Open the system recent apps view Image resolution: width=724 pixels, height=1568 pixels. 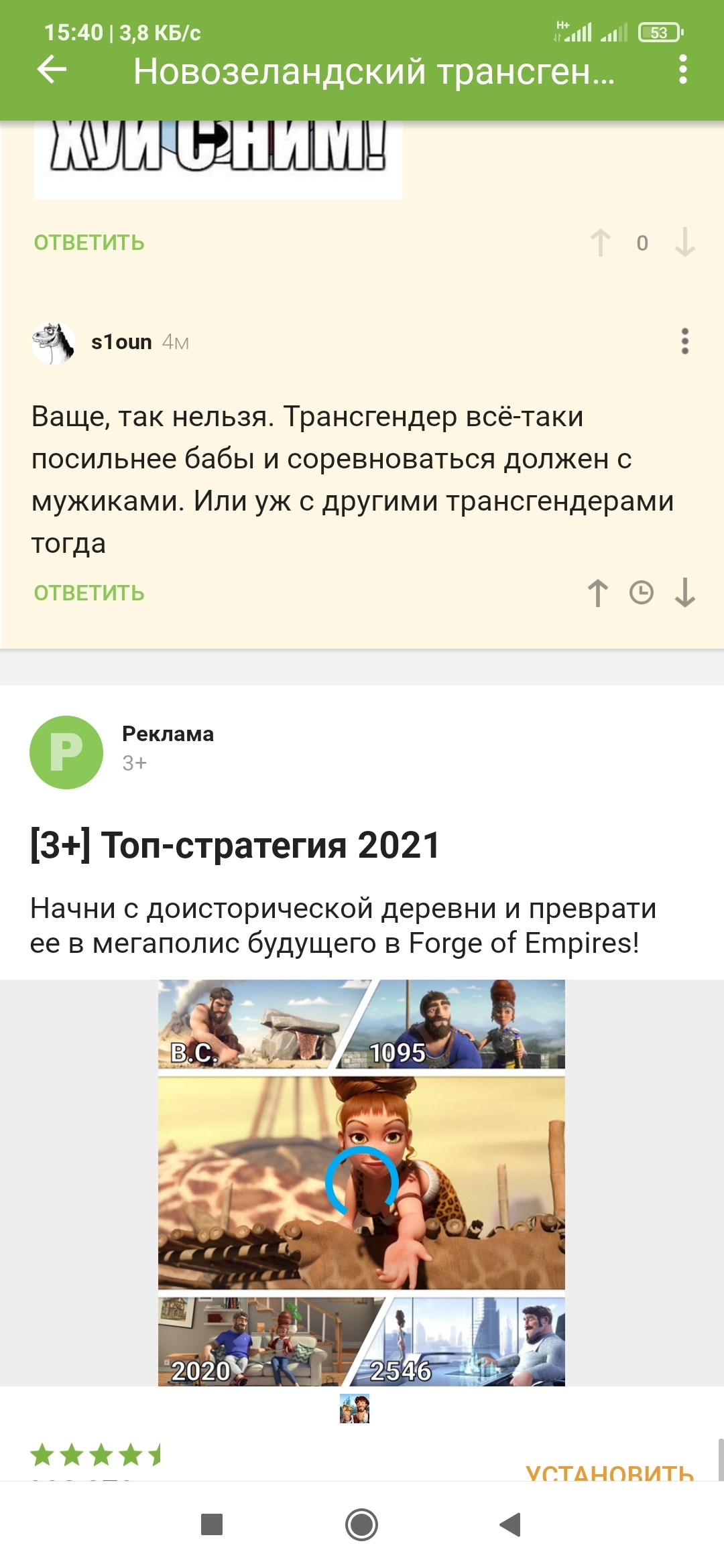[x=212, y=1524]
